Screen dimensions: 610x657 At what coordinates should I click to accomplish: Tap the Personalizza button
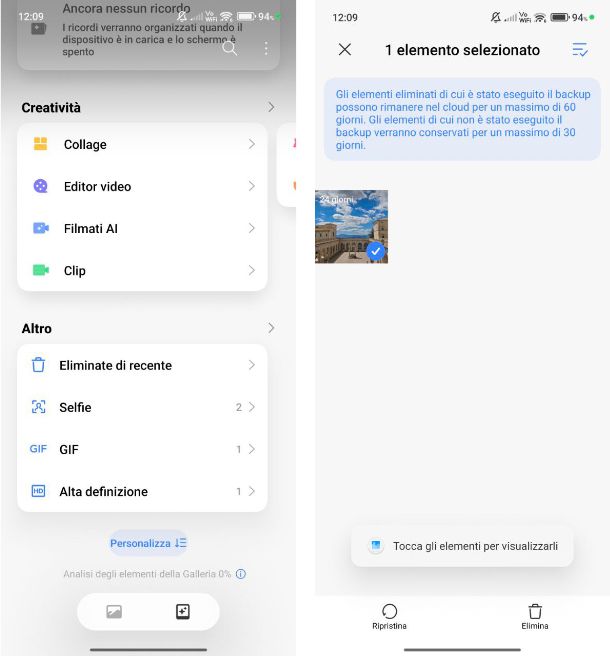pos(148,543)
